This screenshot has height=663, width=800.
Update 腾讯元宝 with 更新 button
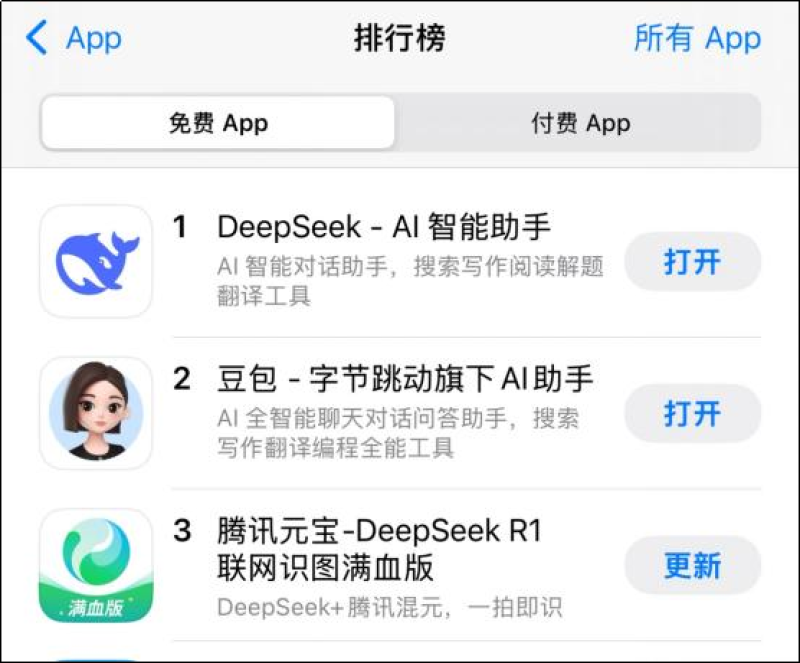[x=692, y=565]
